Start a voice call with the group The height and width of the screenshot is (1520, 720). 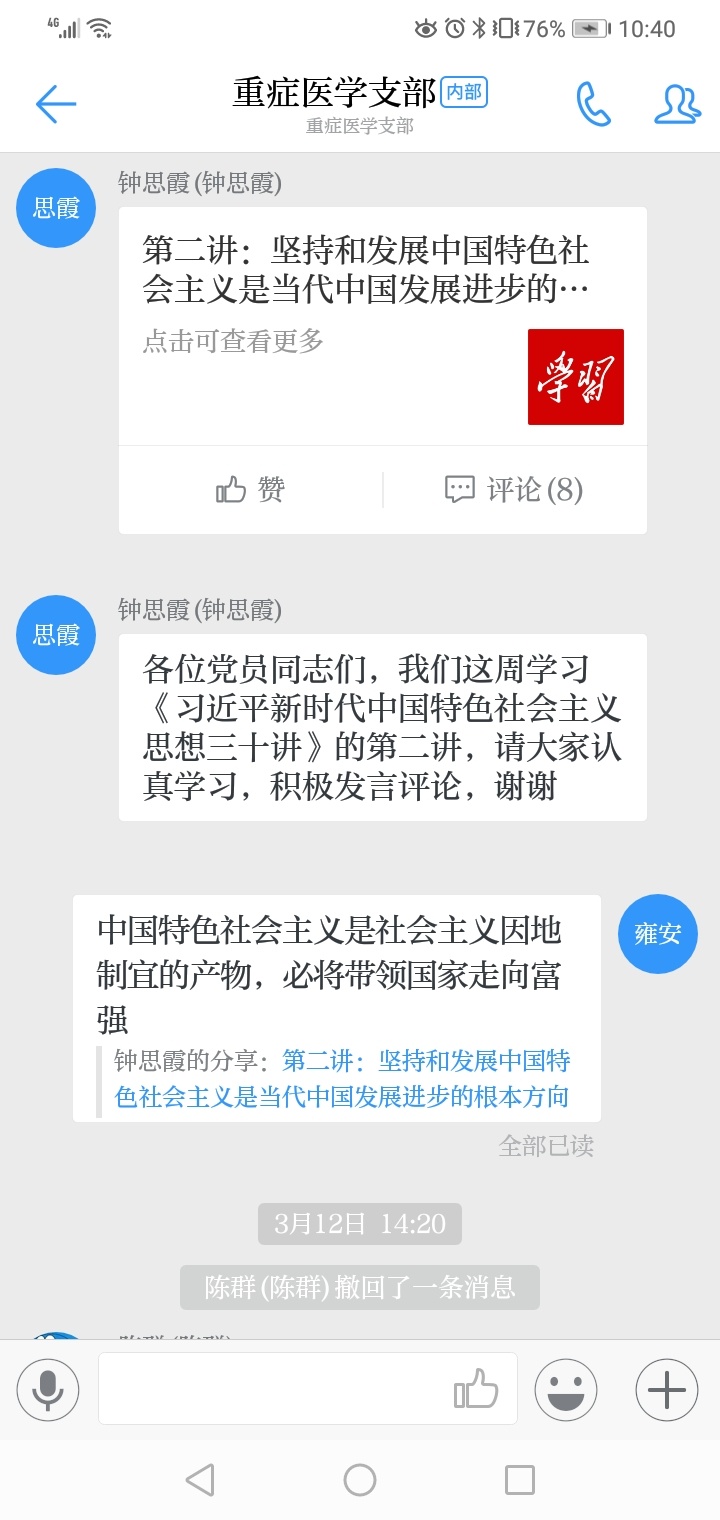point(593,104)
